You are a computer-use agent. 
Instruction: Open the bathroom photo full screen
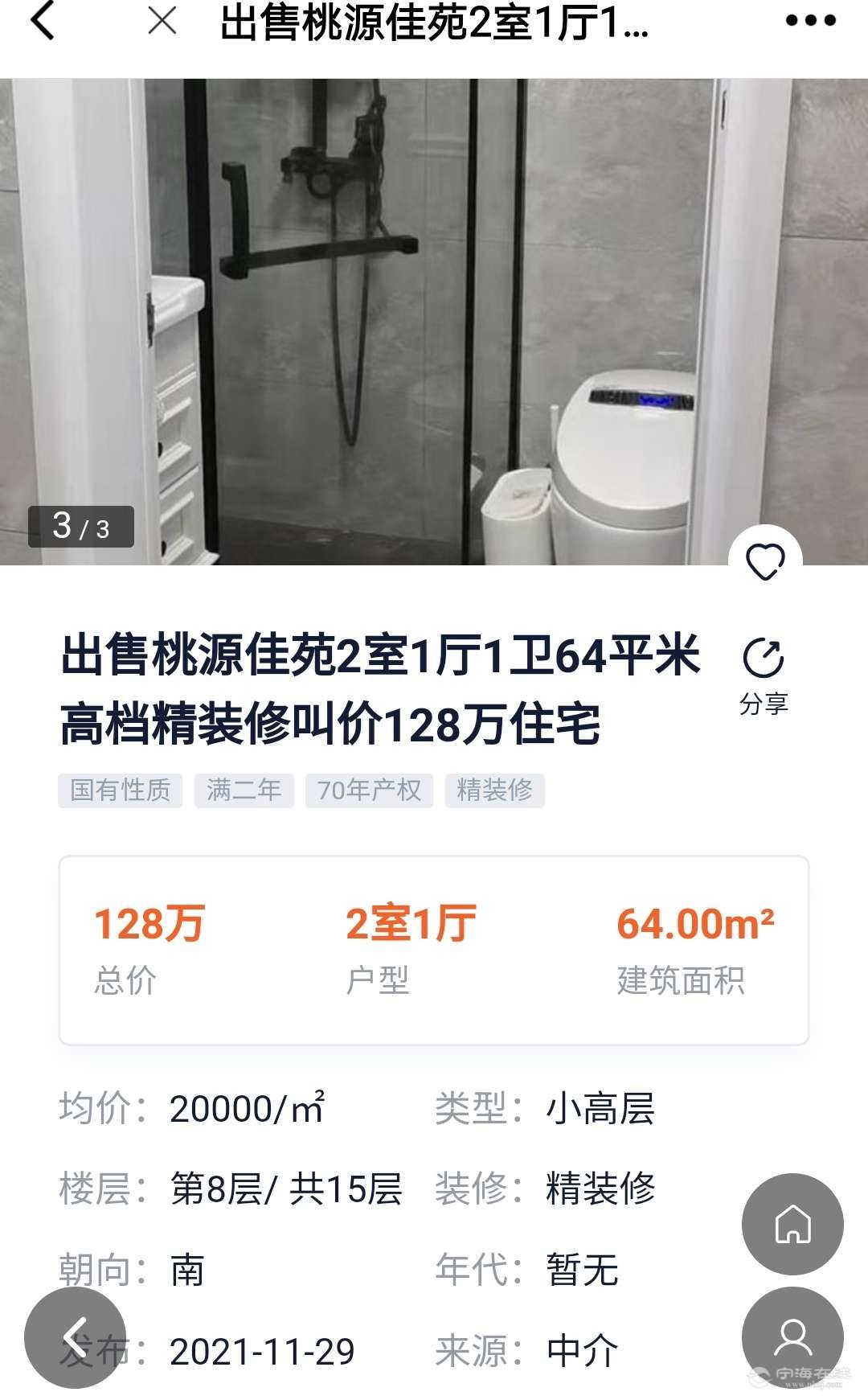coord(434,322)
